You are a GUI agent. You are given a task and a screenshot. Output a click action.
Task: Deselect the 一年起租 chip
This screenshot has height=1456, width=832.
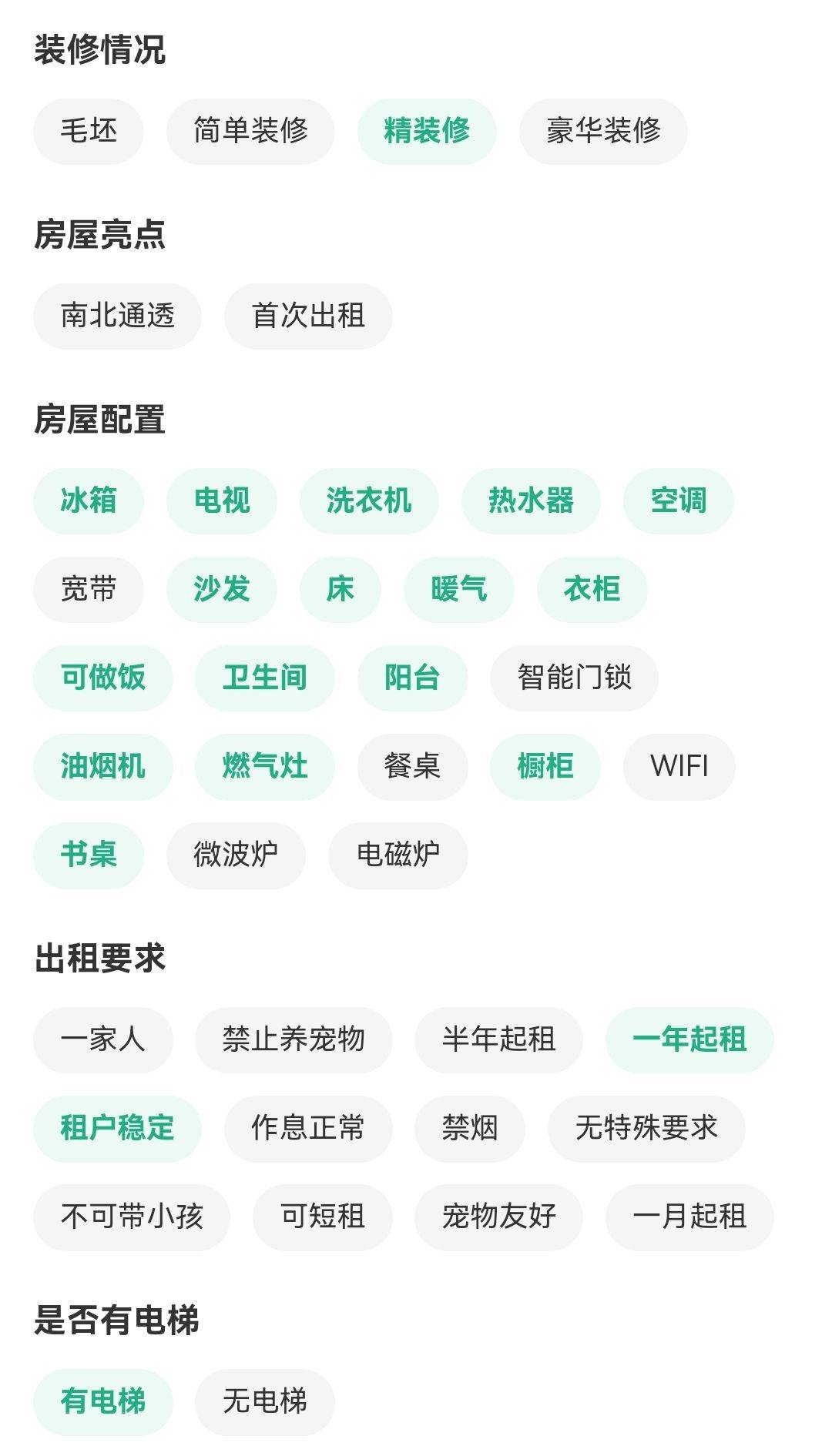point(689,1039)
